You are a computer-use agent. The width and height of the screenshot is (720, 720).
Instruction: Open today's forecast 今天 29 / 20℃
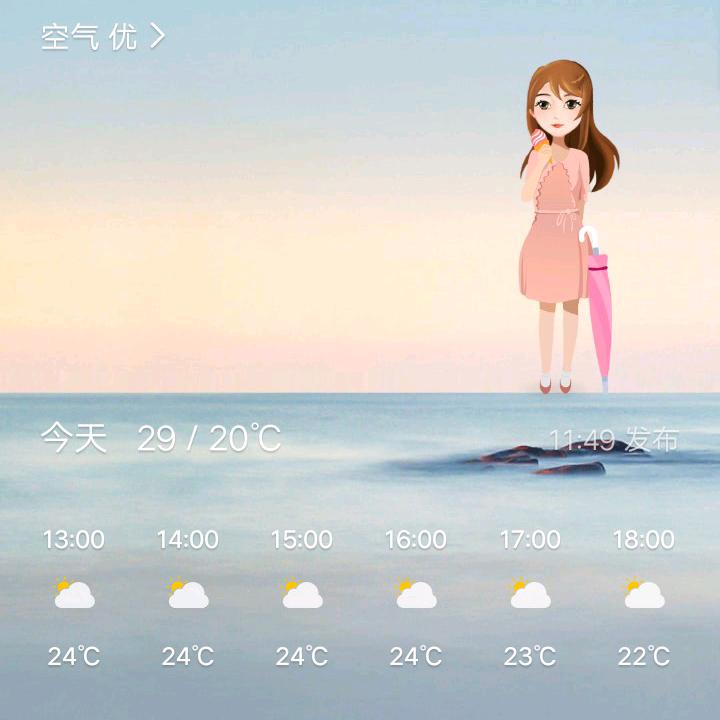click(161, 438)
